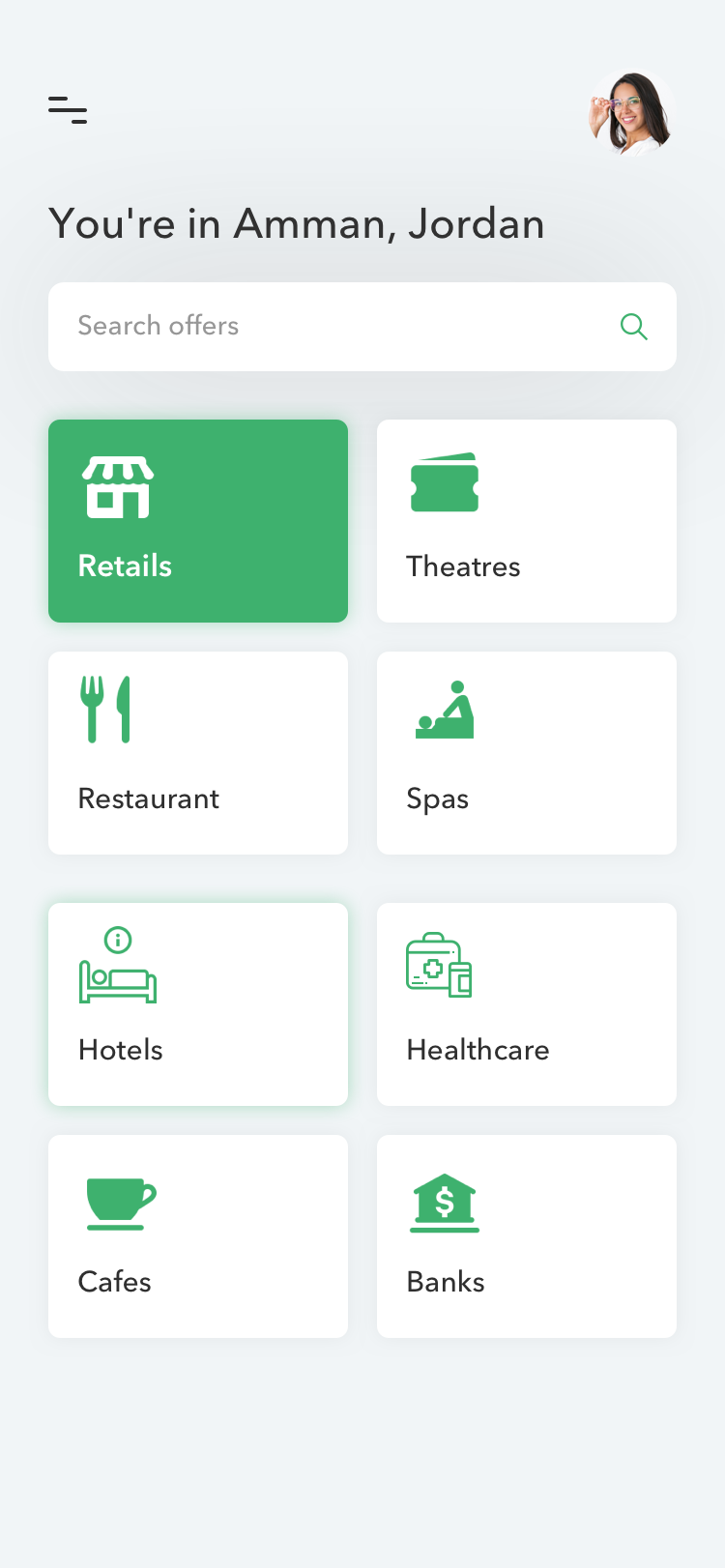Tap the Banks dollar building icon
Viewport: 725px width, 1568px height.
[x=445, y=1202]
